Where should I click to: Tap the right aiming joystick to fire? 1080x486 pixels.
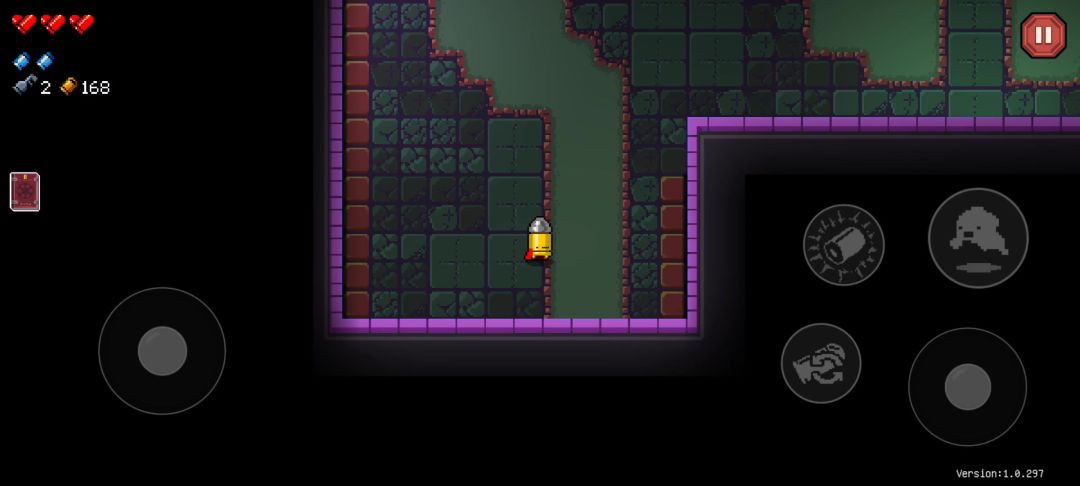coord(967,387)
